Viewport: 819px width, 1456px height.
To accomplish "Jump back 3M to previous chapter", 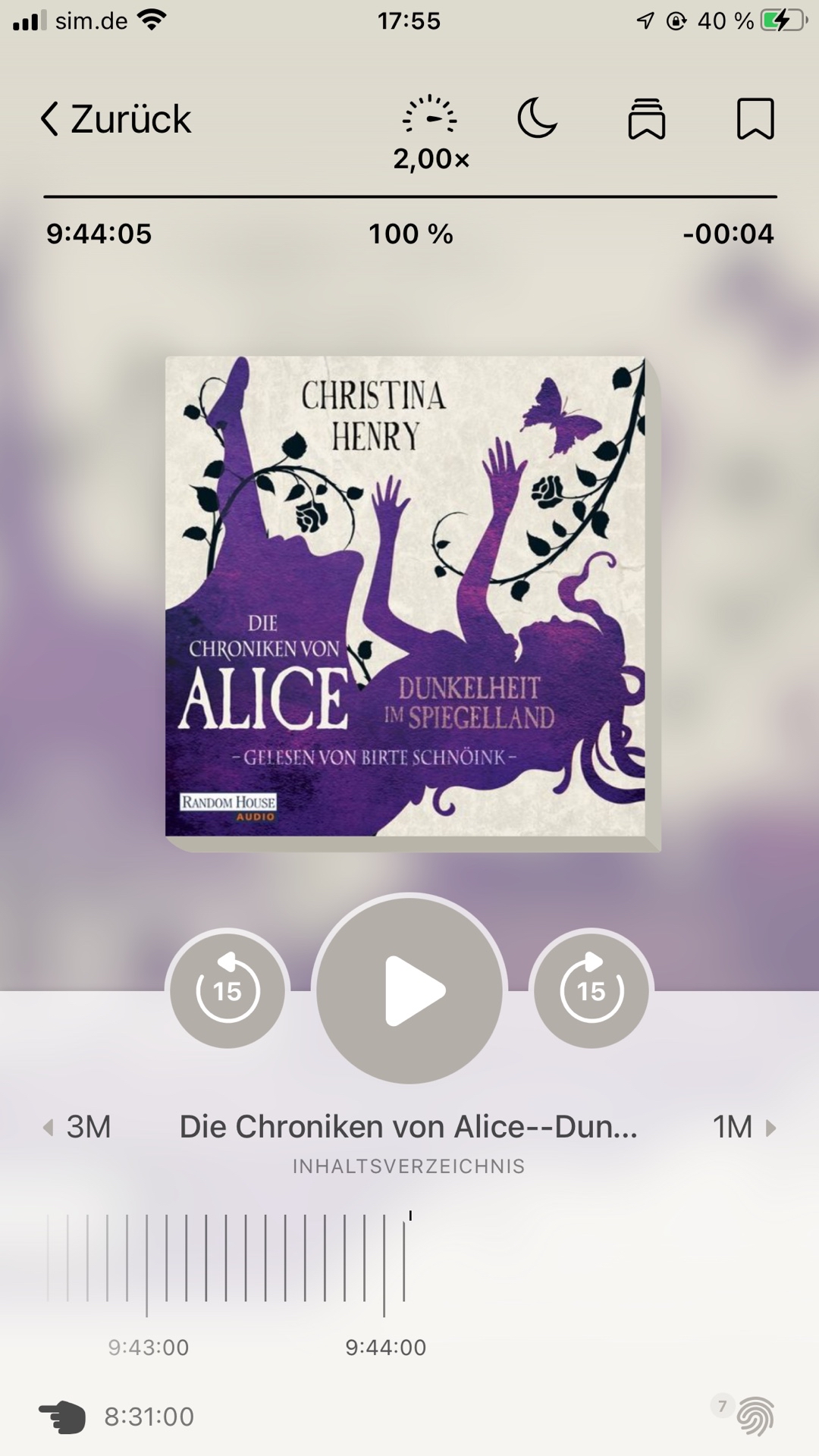I will click(77, 1127).
